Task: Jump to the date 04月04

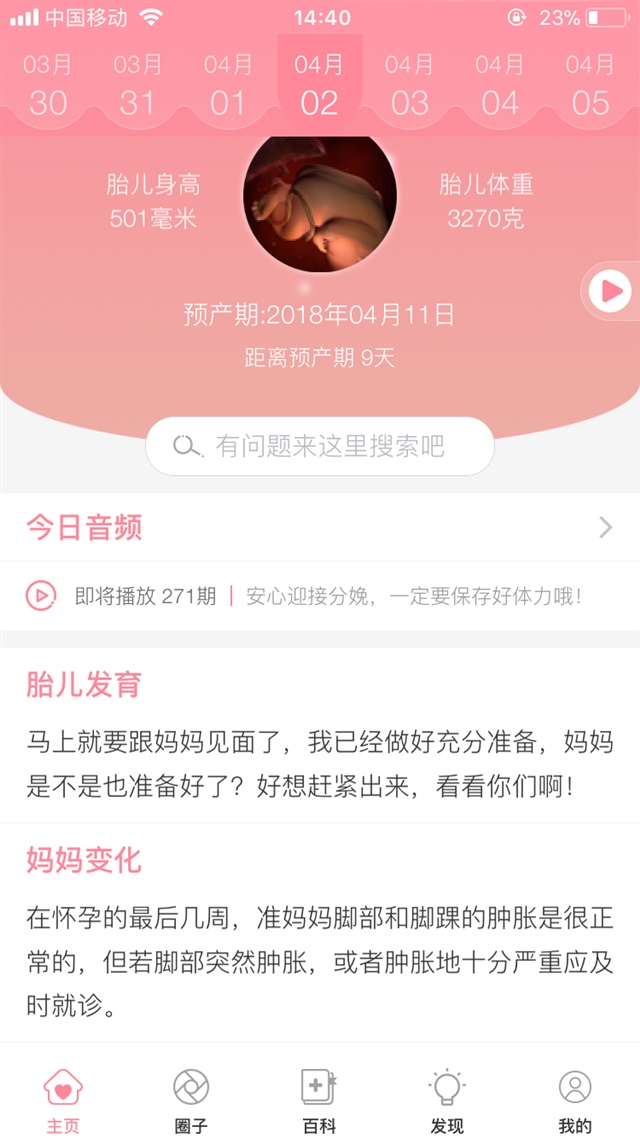Action: coord(499,86)
